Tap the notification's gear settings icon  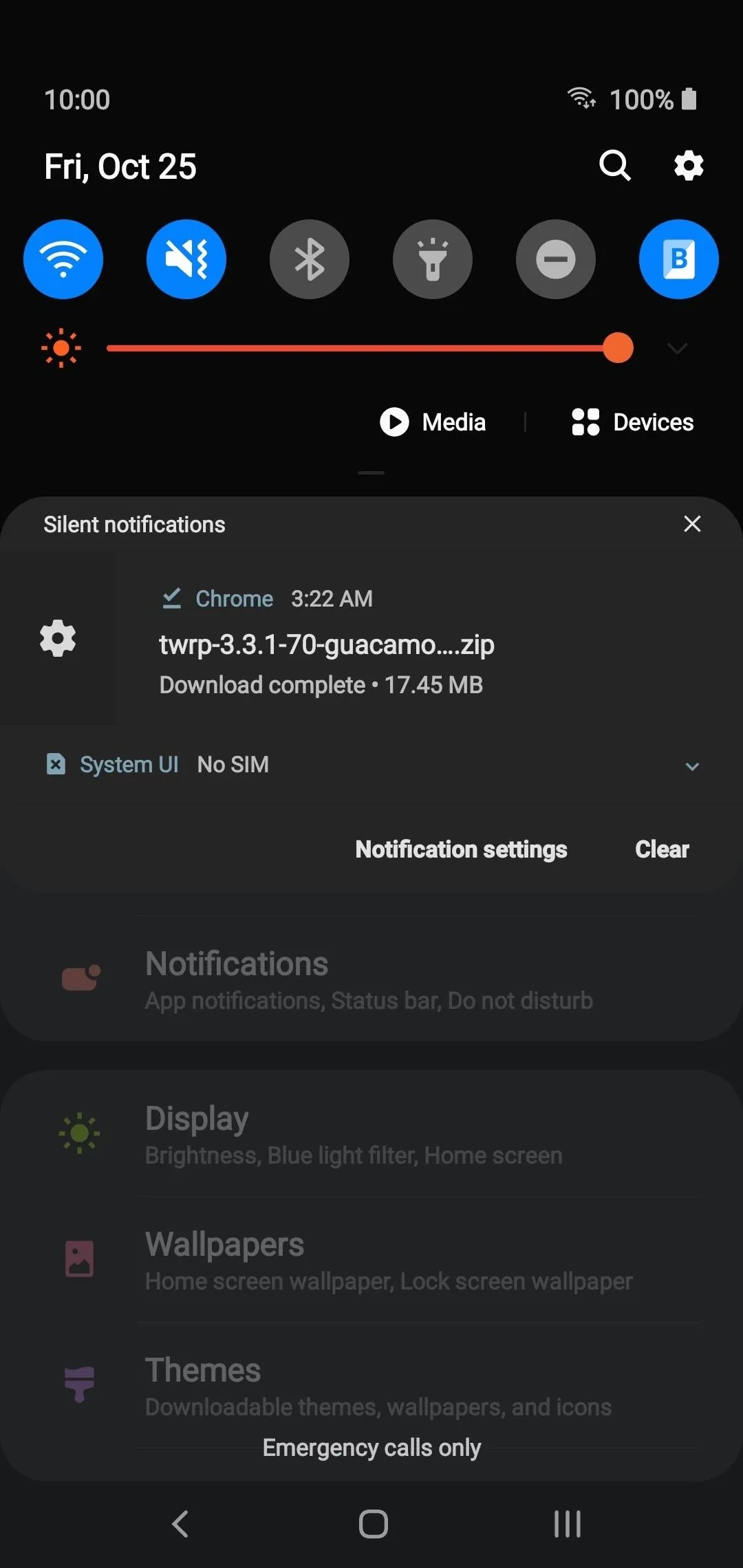click(x=58, y=638)
